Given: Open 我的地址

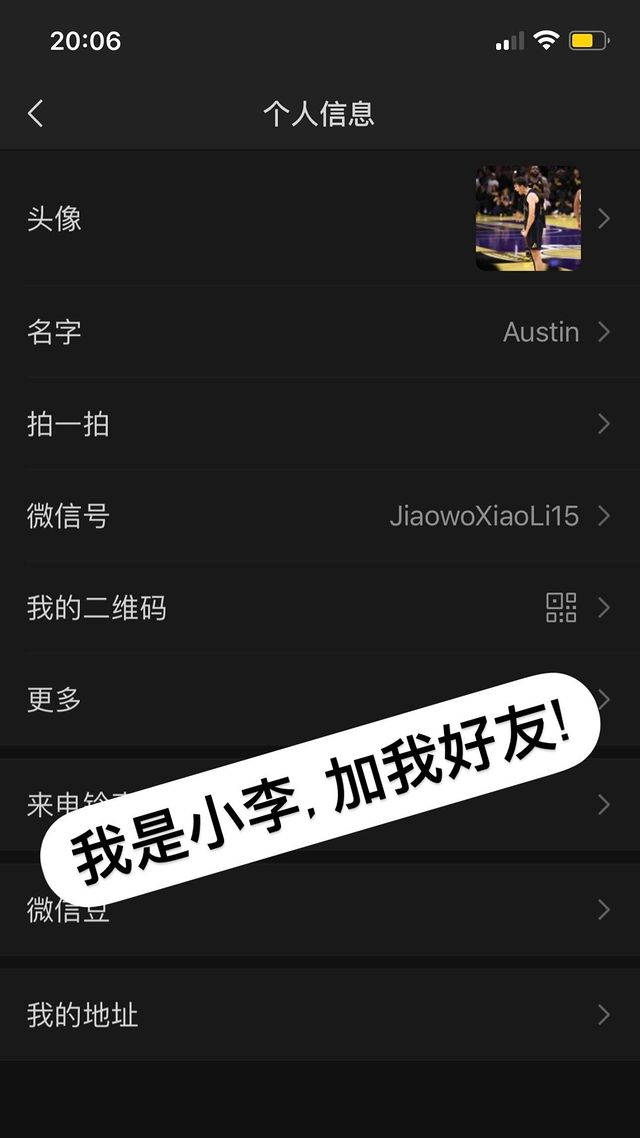Looking at the screenshot, I should 320,1015.
